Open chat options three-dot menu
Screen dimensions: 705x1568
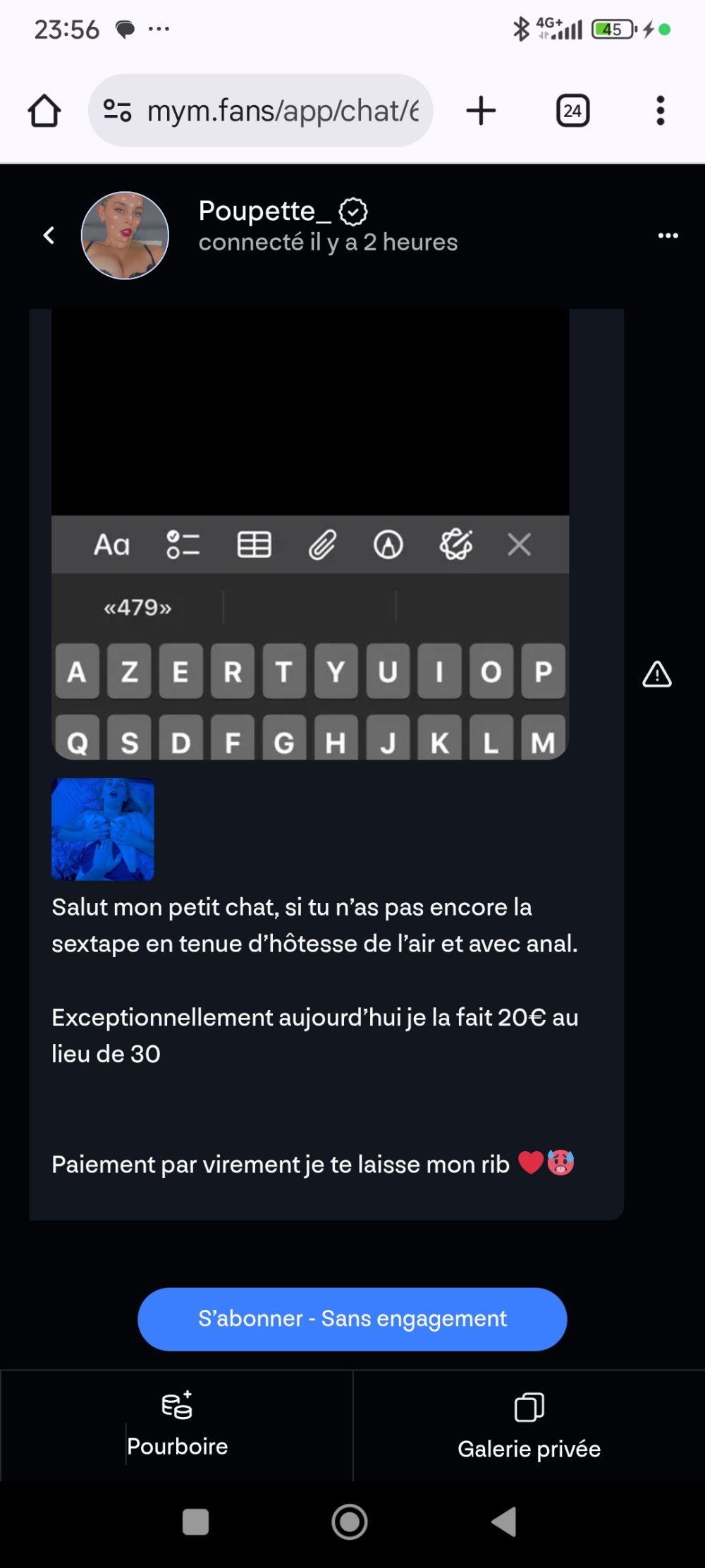[668, 235]
